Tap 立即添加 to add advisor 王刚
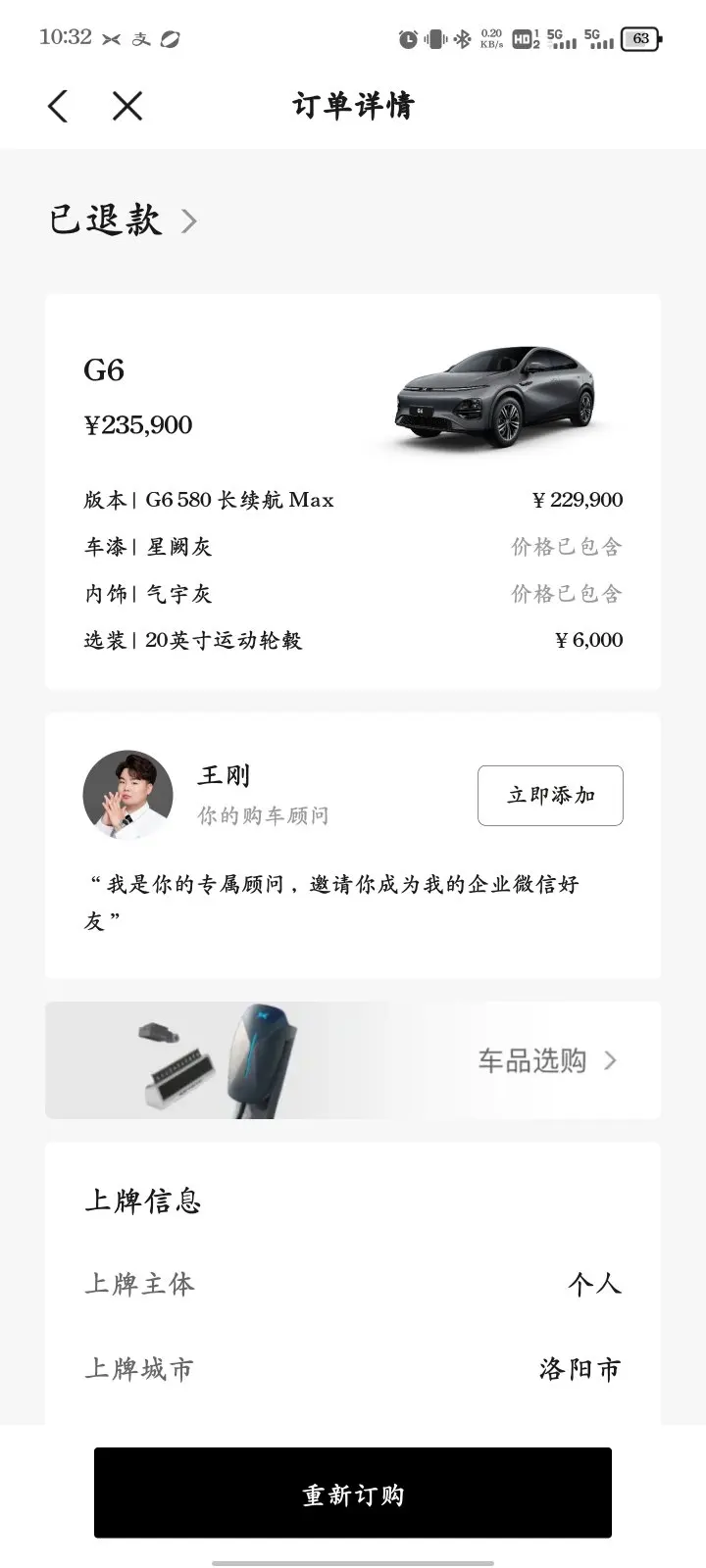 (x=550, y=795)
